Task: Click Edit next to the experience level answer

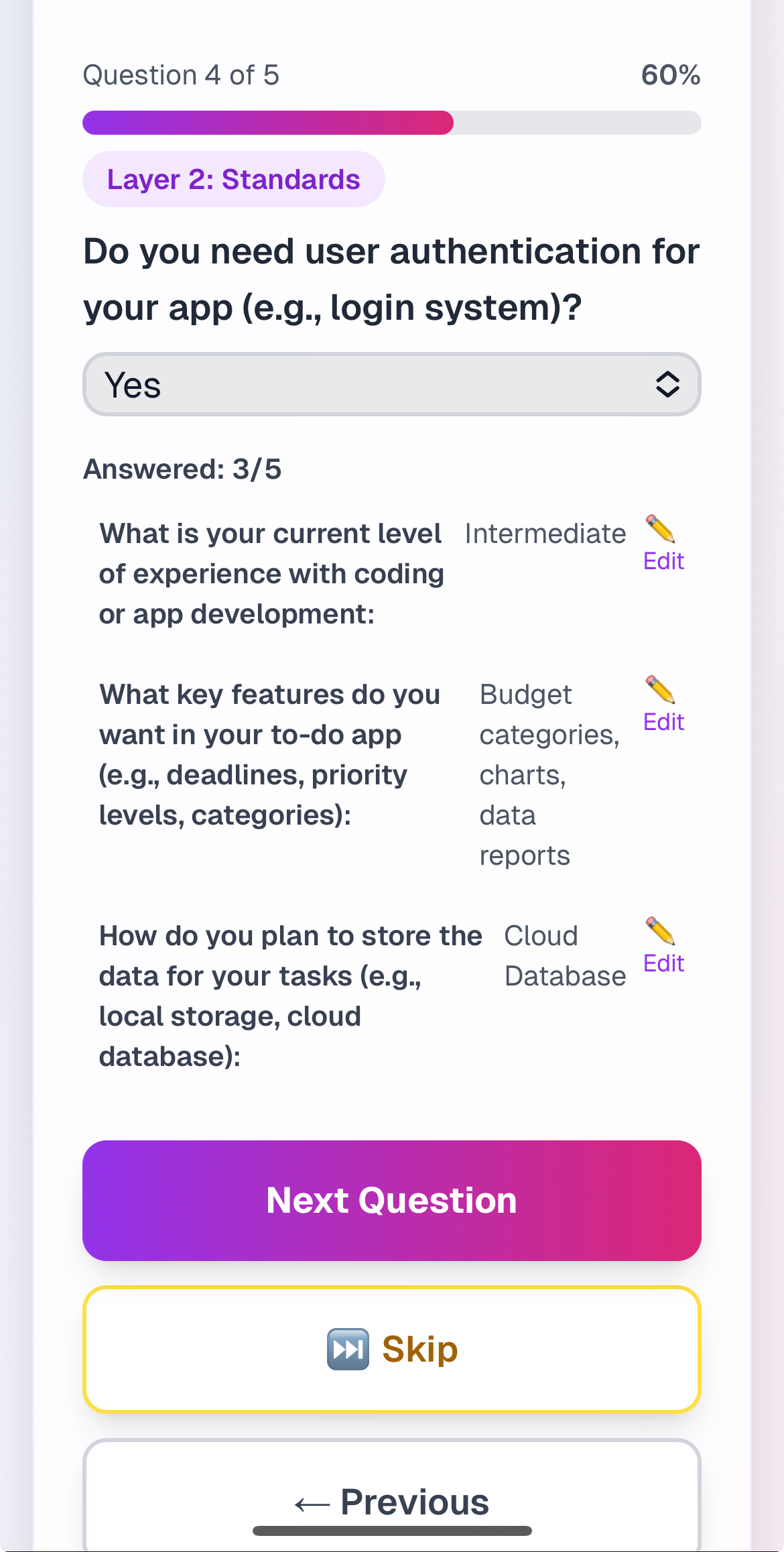Action: 663,561
